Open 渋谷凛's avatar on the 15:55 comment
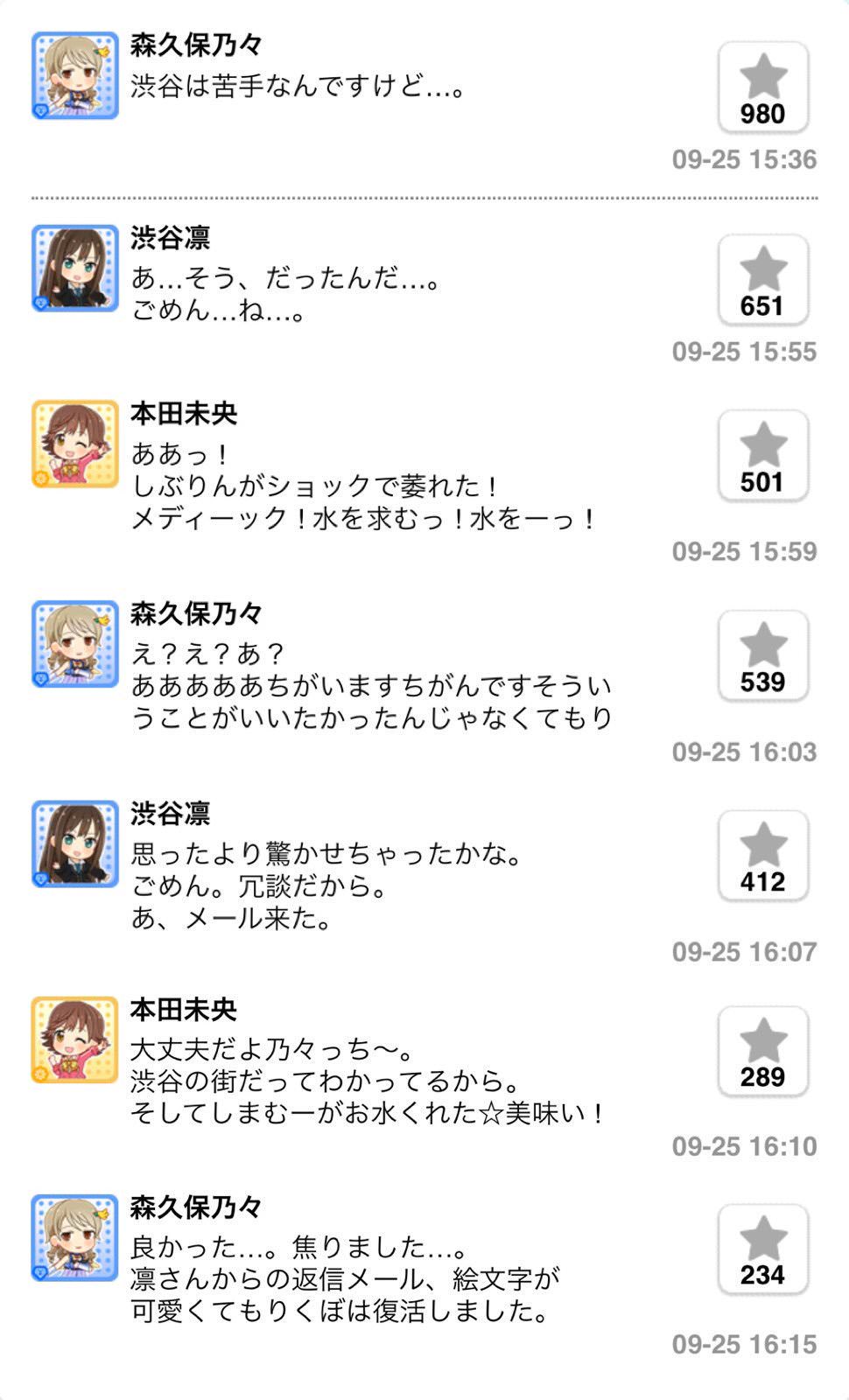Screen dimensions: 849x1400 point(75,268)
